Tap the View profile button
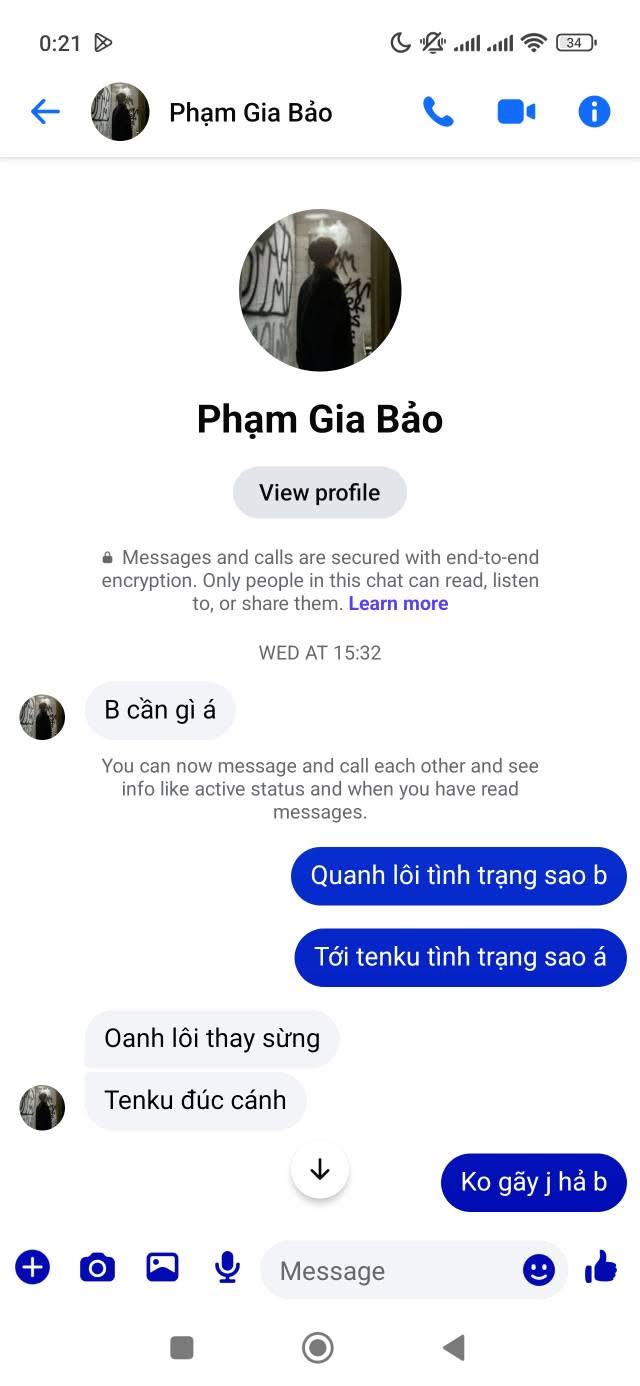Image resolution: width=640 pixels, height=1386 pixels. point(320,492)
